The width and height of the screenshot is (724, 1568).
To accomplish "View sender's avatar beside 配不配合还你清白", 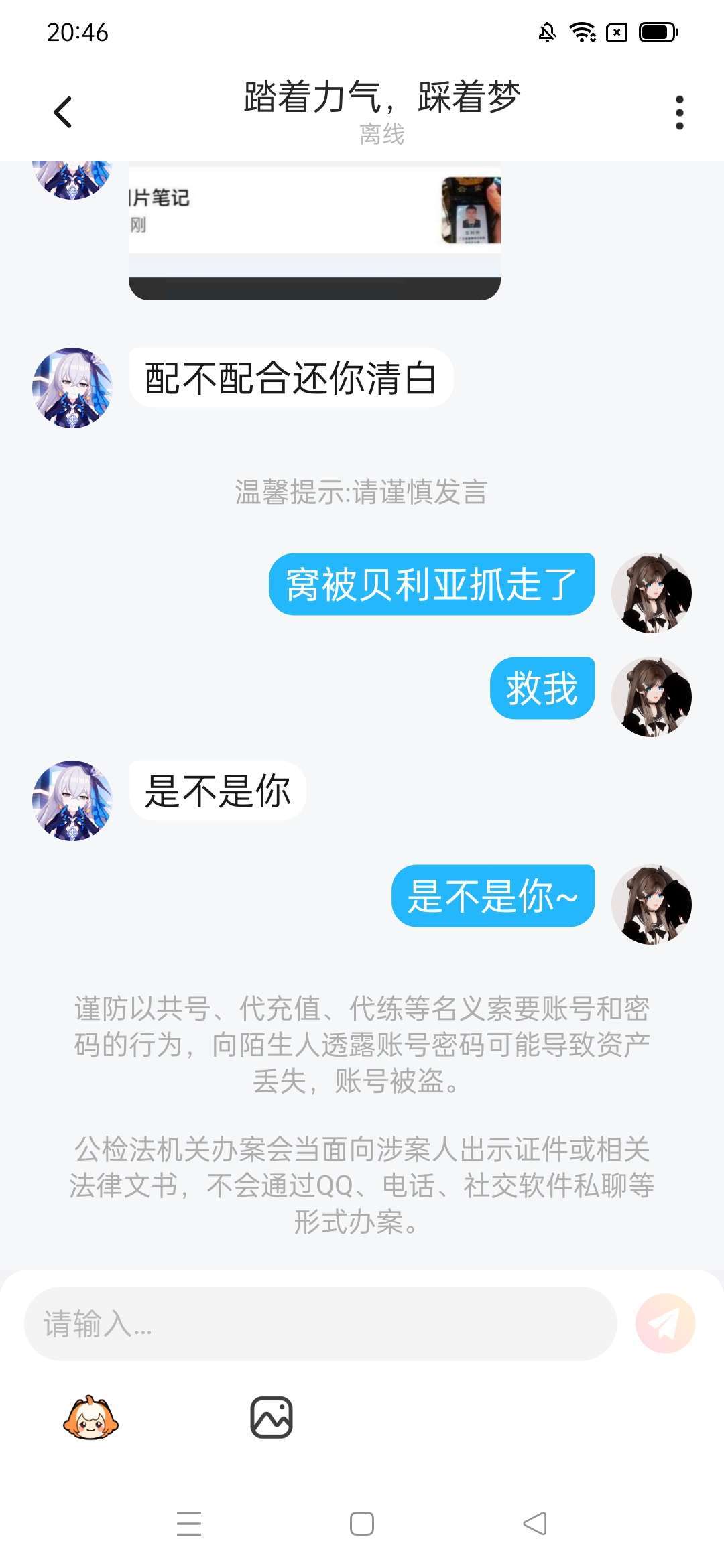I will coord(72,387).
